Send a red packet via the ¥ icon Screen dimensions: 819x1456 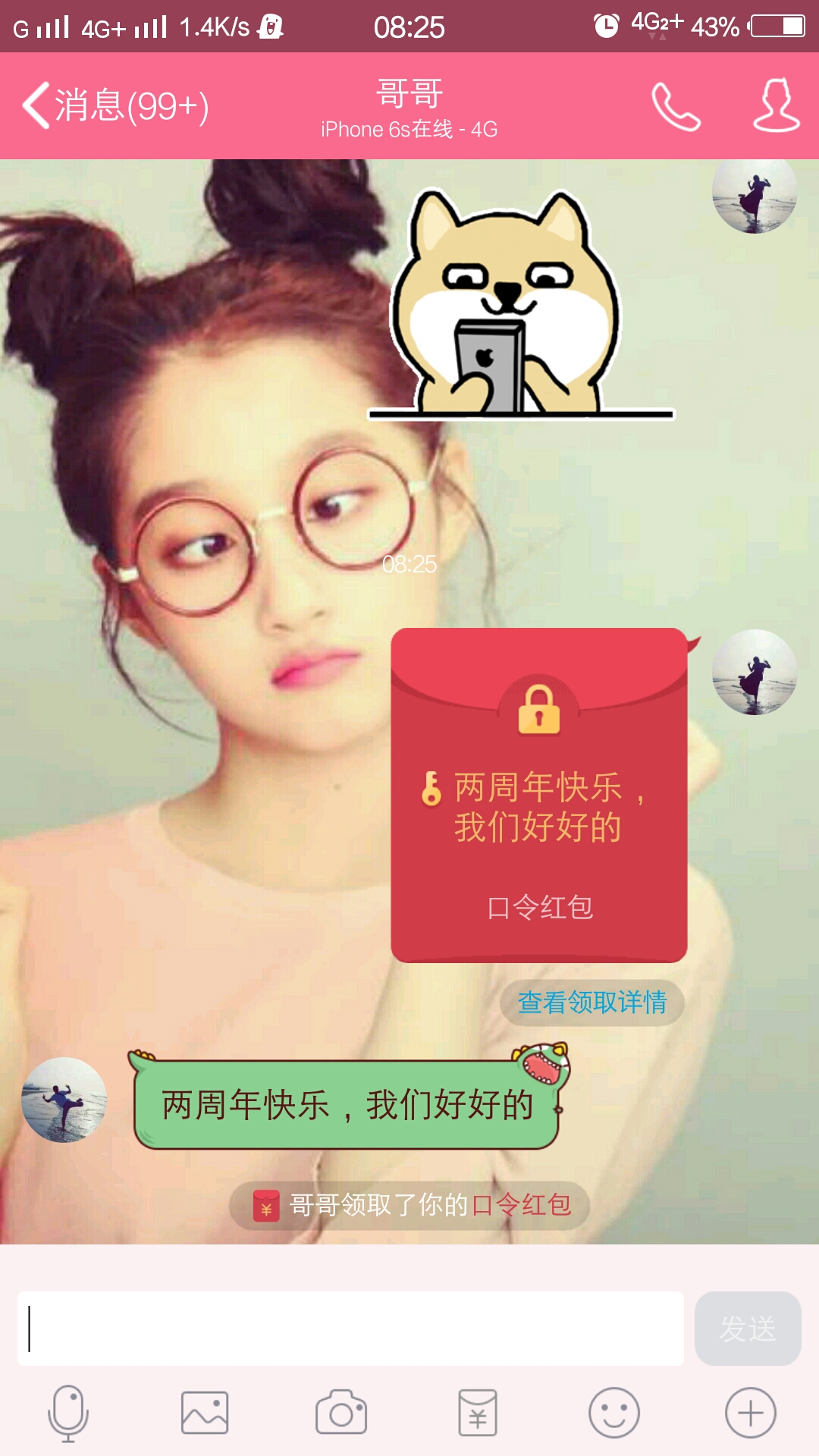pos(478,1414)
